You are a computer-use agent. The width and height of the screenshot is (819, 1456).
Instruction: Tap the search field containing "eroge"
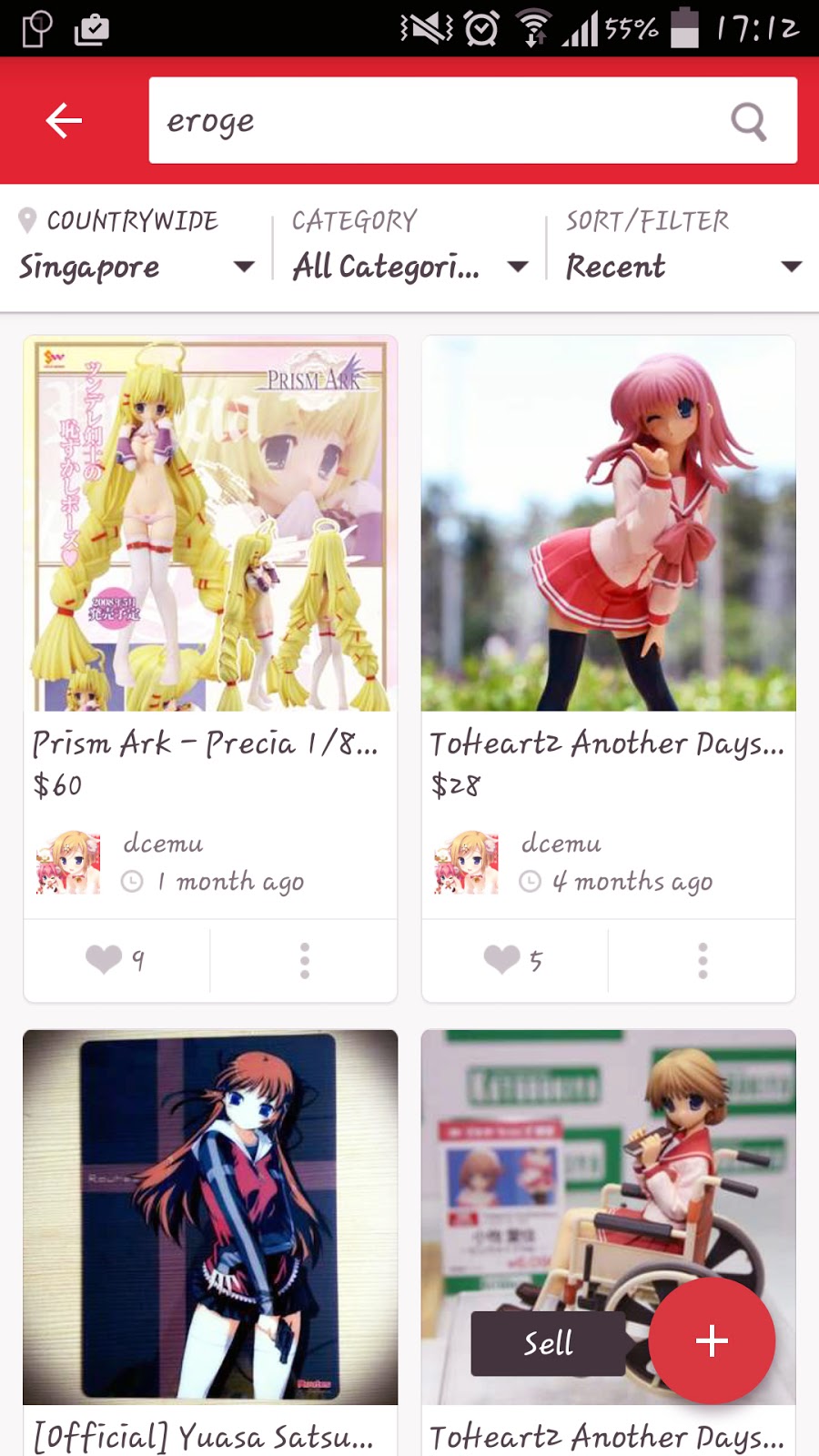437,120
